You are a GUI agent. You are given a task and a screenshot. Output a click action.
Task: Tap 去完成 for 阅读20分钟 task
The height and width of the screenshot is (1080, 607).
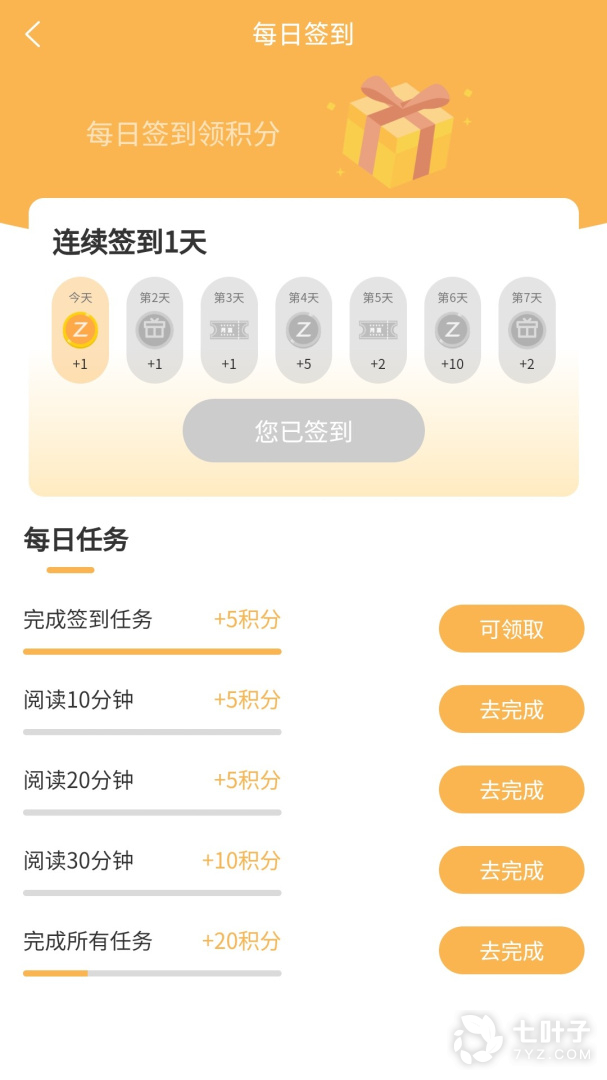point(511,789)
